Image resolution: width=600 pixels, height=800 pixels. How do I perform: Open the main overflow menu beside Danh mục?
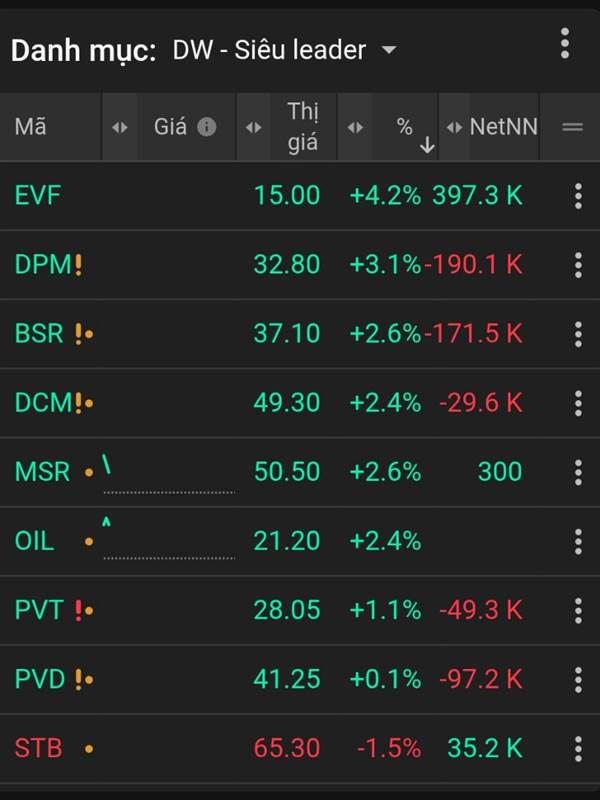565,44
